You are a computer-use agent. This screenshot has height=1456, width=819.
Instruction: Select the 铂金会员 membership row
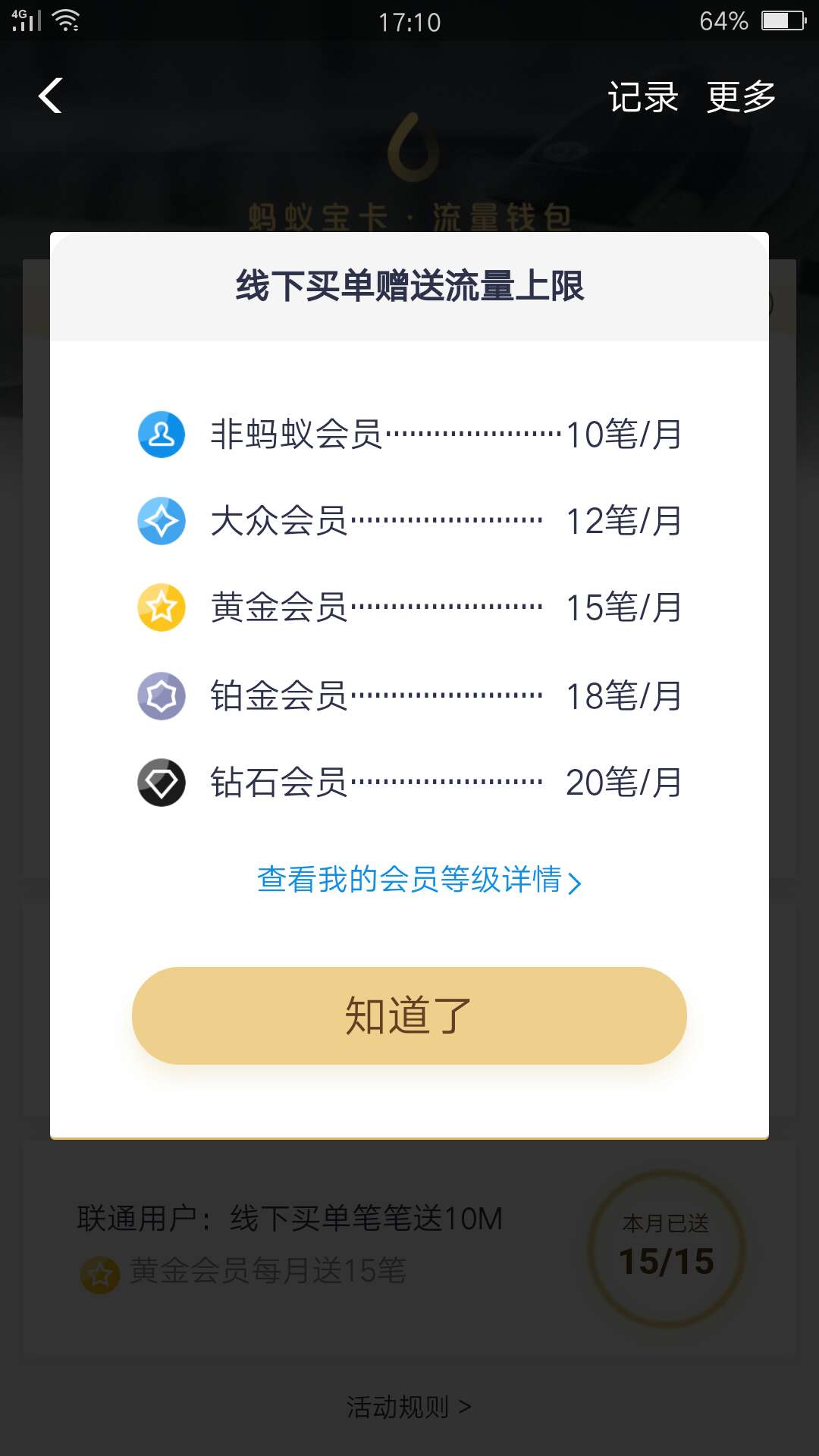tap(409, 694)
